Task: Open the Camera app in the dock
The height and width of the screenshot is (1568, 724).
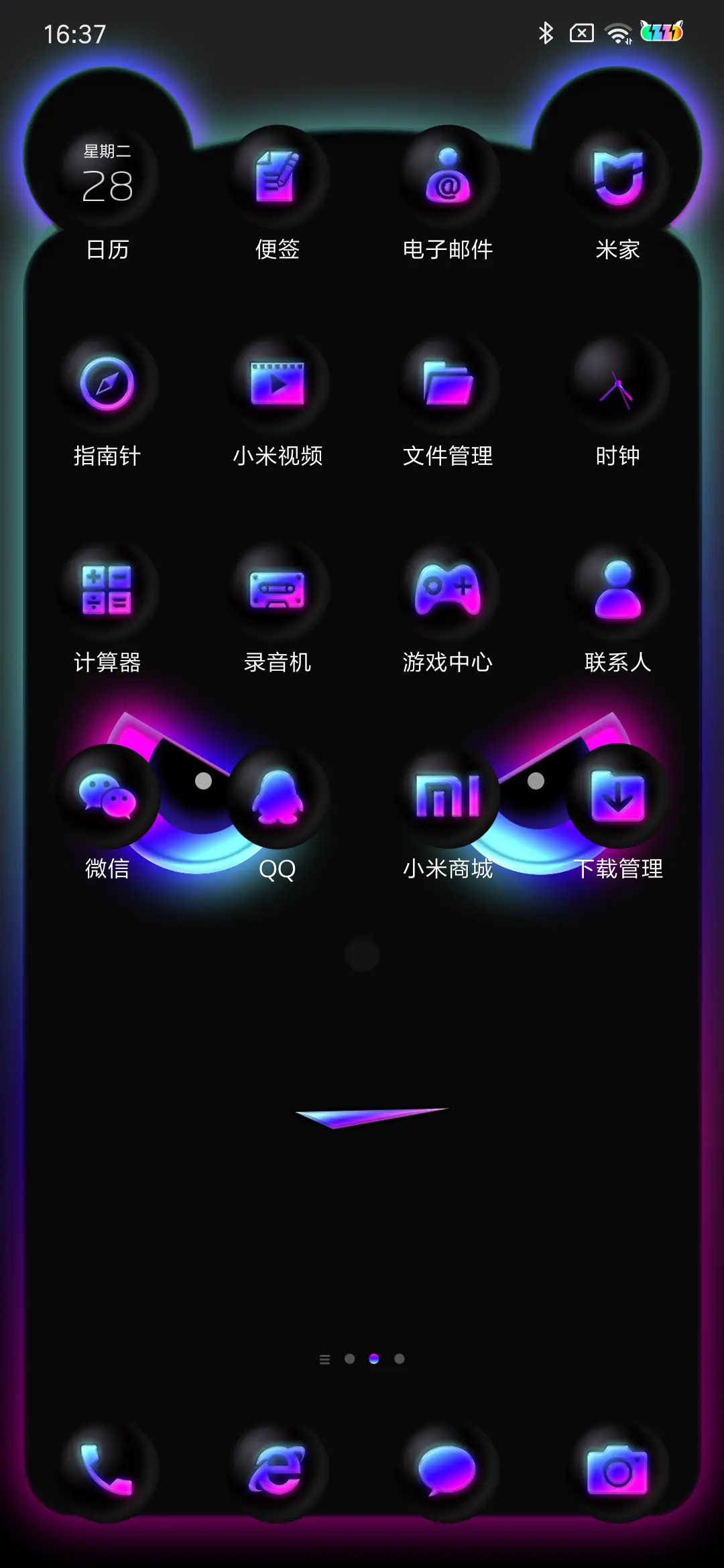Action: [x=617, y=1494]
